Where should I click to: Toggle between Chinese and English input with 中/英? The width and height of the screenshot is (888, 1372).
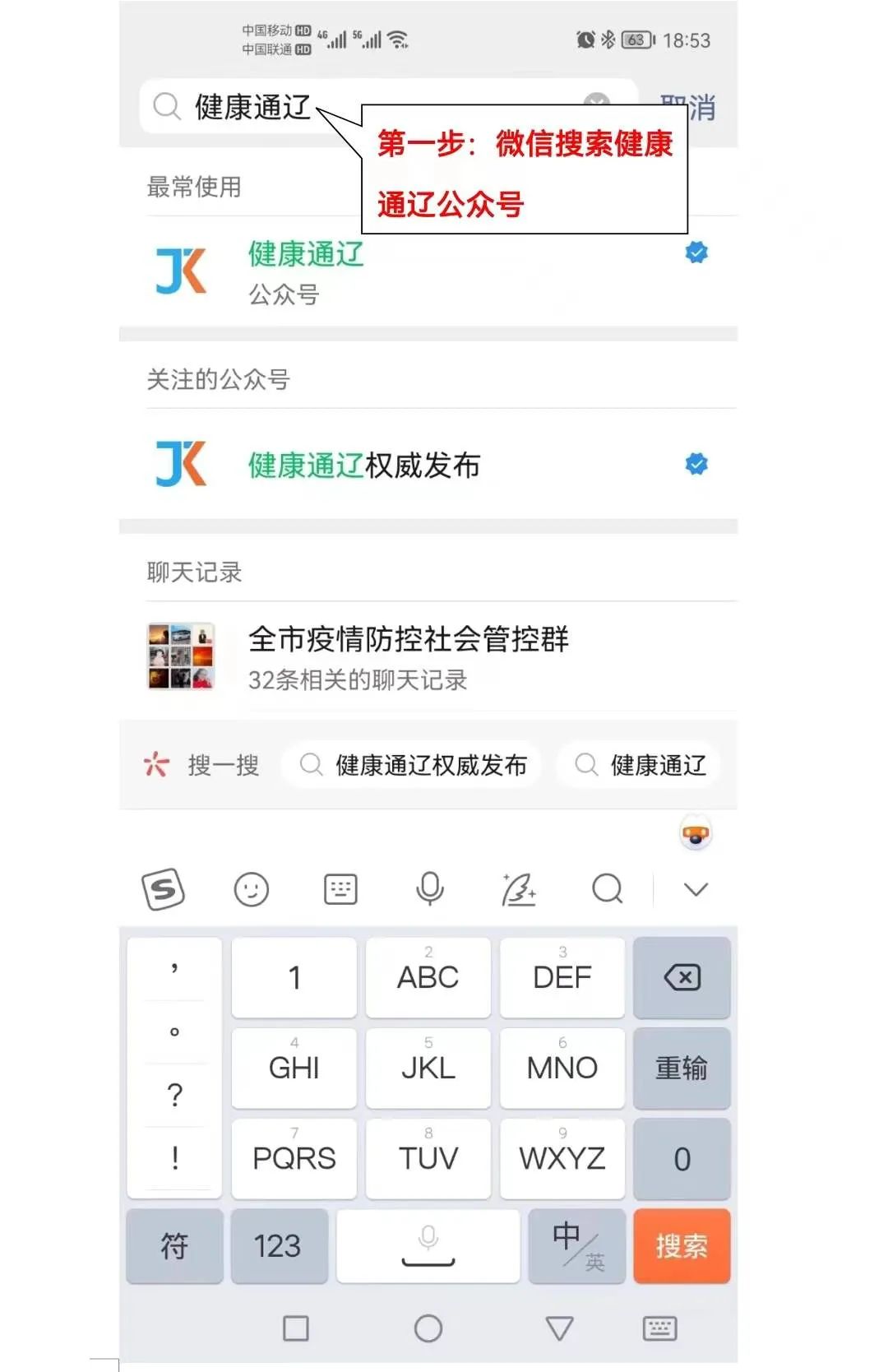tap(576, 1246)
